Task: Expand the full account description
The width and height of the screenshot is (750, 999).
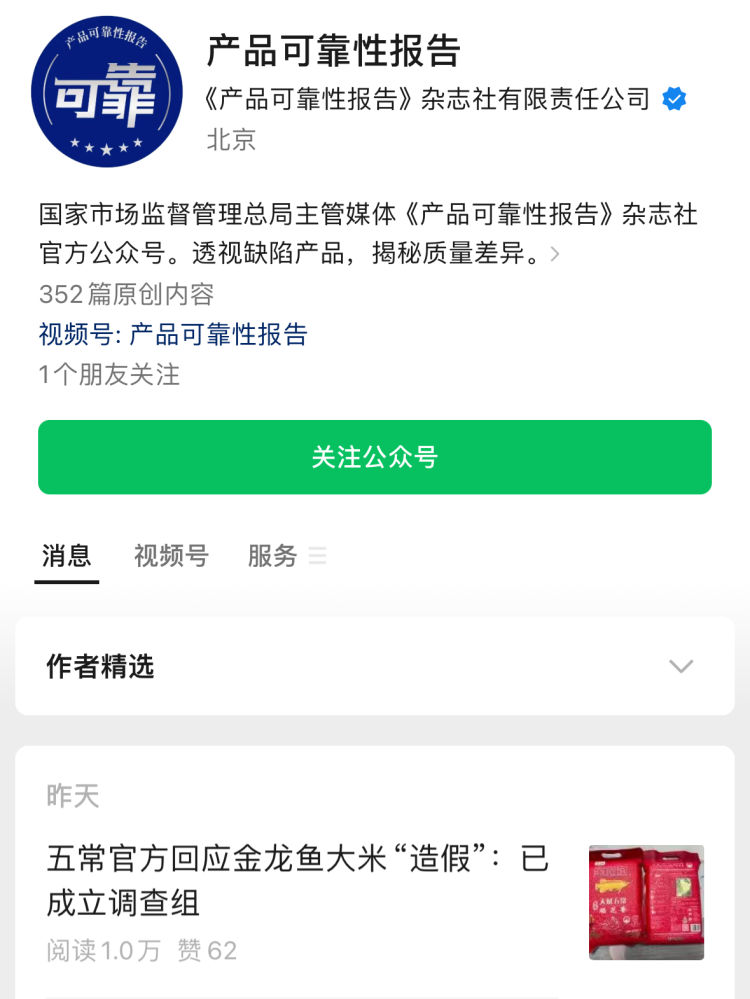Action: click(555, 254)
